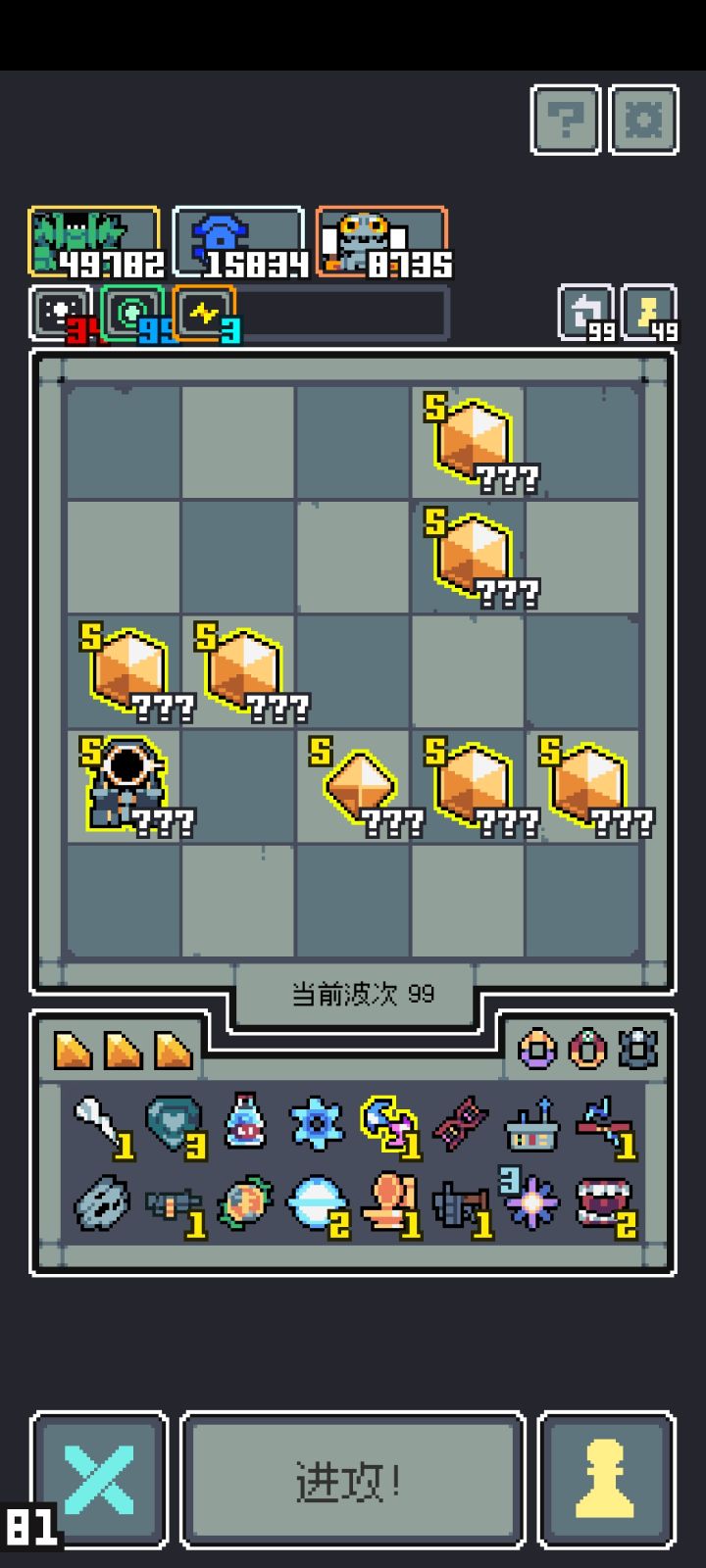Open the question mark help button
This screenshot has width=706, height=1568.
tap(565, 122)
